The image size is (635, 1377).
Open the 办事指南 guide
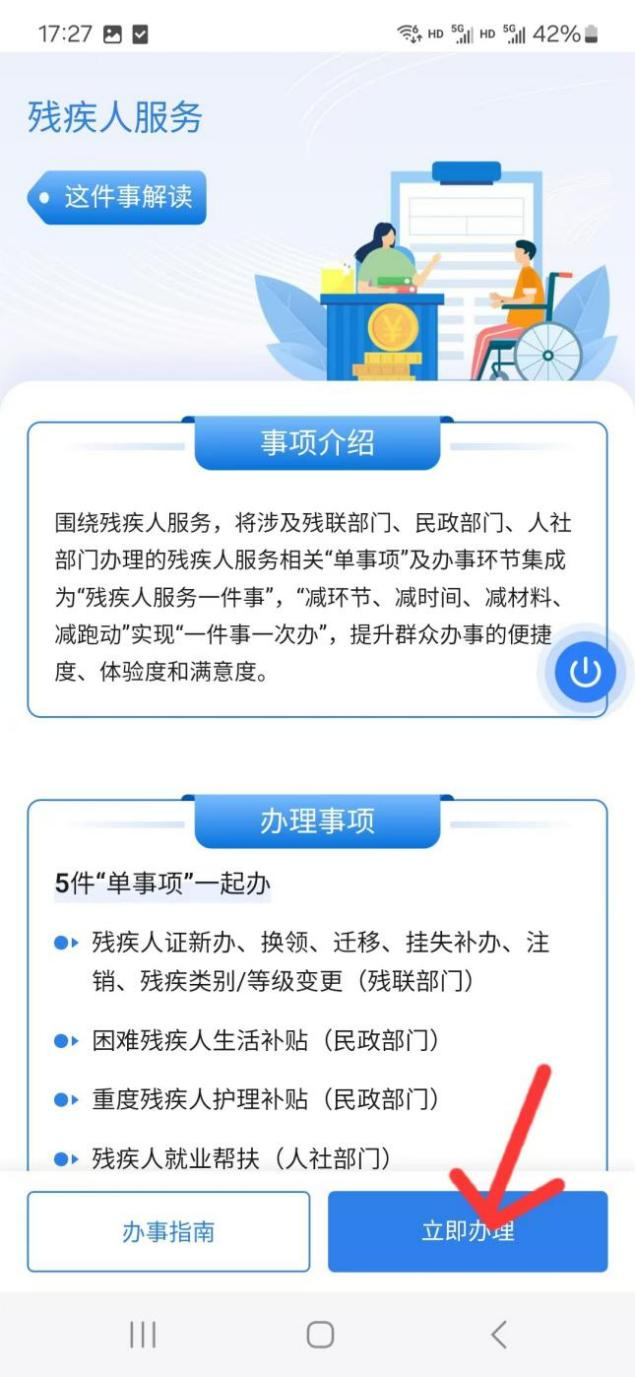[x=168, y=1231]
